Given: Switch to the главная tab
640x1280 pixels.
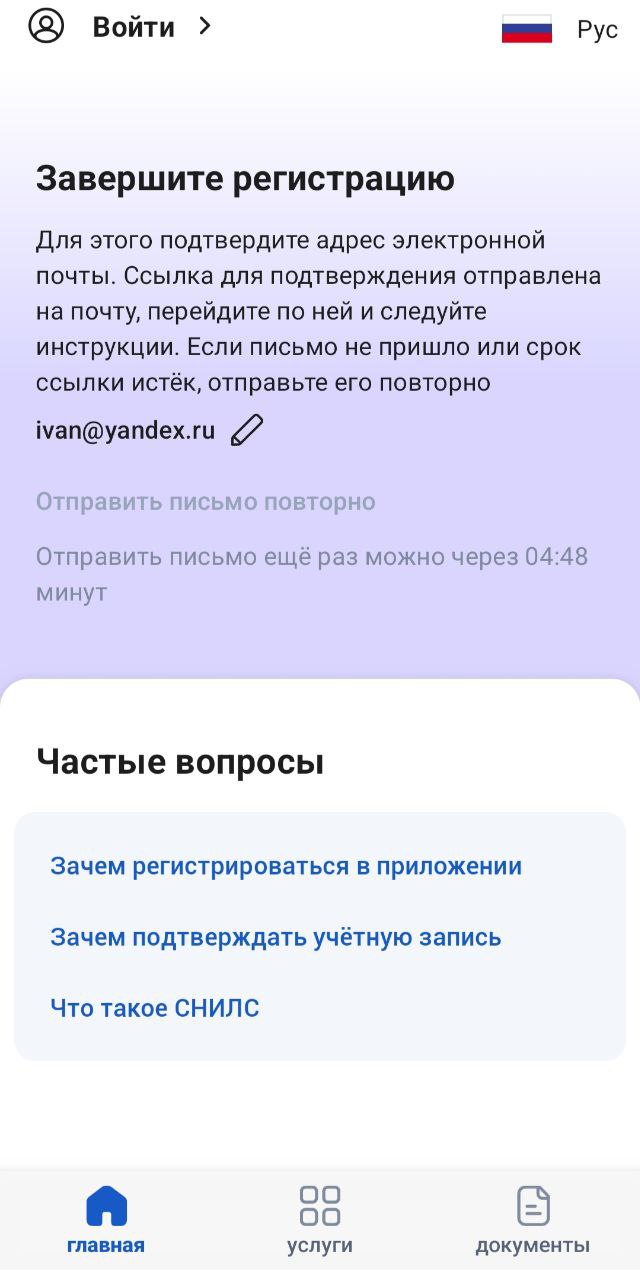Looking at the screenshot, I should pyautogui.click(x=106, y=1220).
